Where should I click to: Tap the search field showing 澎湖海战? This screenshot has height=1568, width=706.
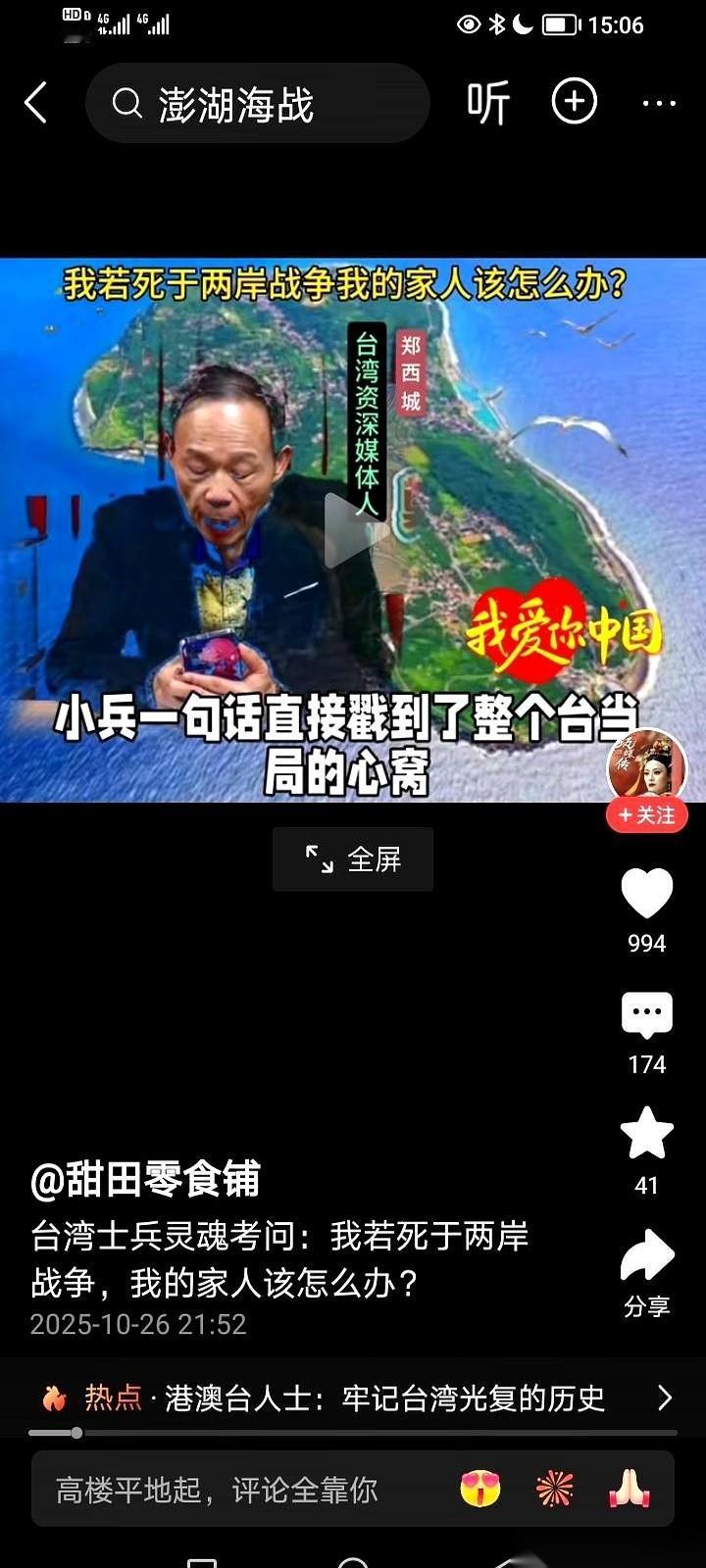(258, 102)
